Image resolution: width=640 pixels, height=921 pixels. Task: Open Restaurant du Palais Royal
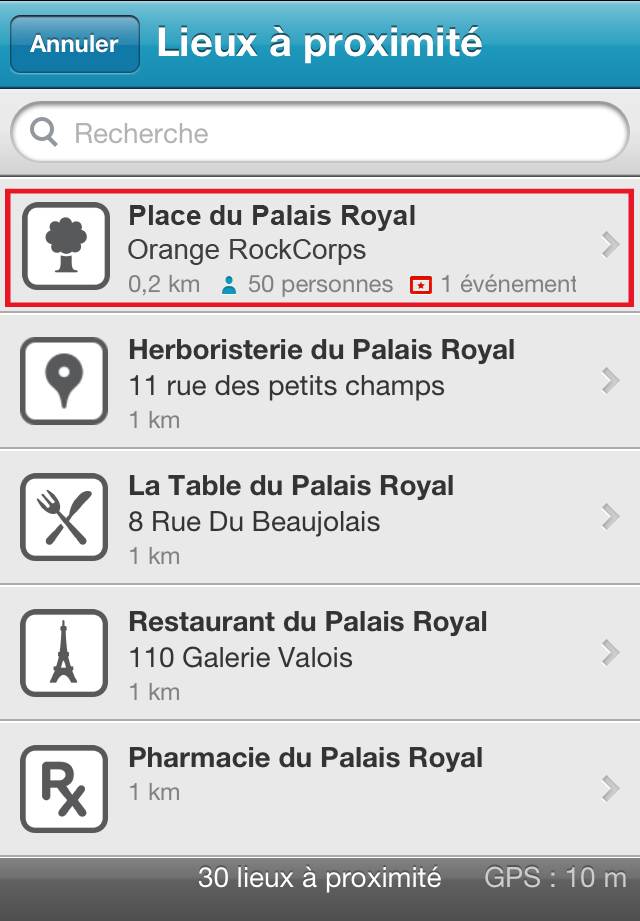320,655
